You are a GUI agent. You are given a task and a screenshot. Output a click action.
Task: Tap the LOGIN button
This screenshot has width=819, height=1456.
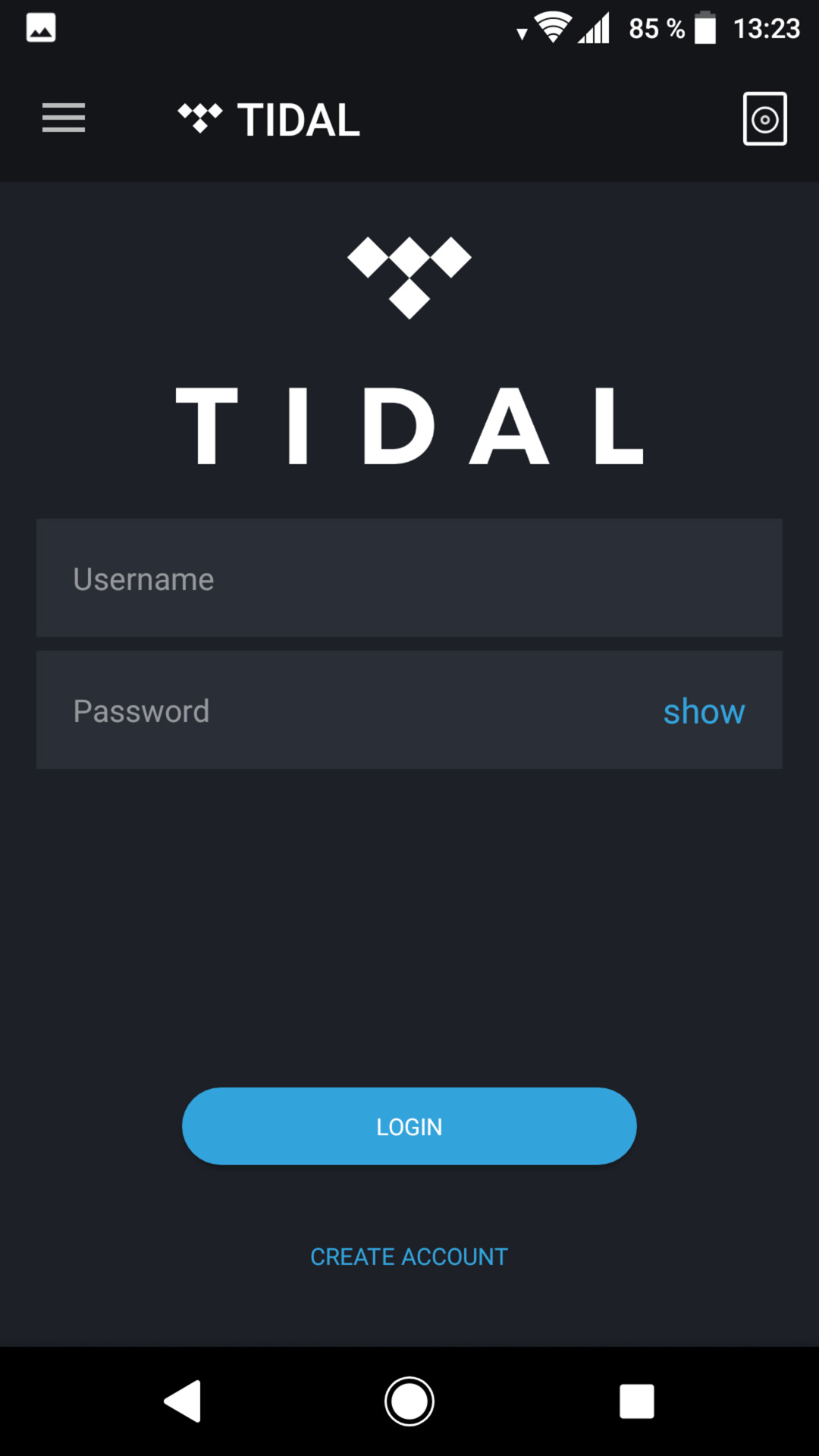coord(409,1126)
